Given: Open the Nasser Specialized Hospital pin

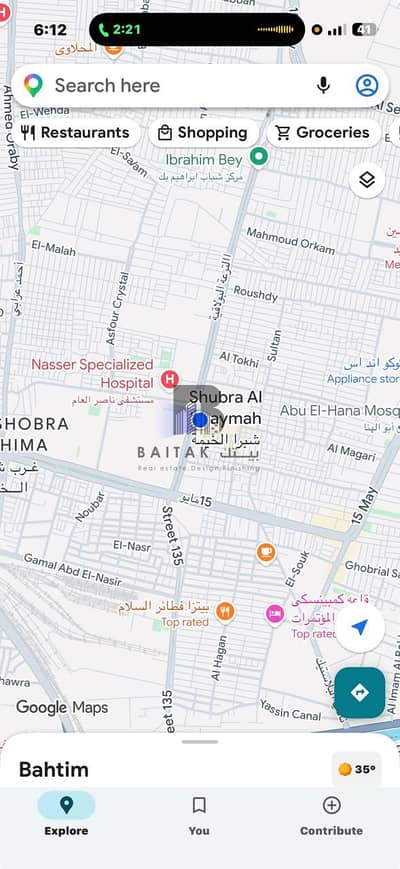Looking at the screenshot, I should tap(170, 379).
